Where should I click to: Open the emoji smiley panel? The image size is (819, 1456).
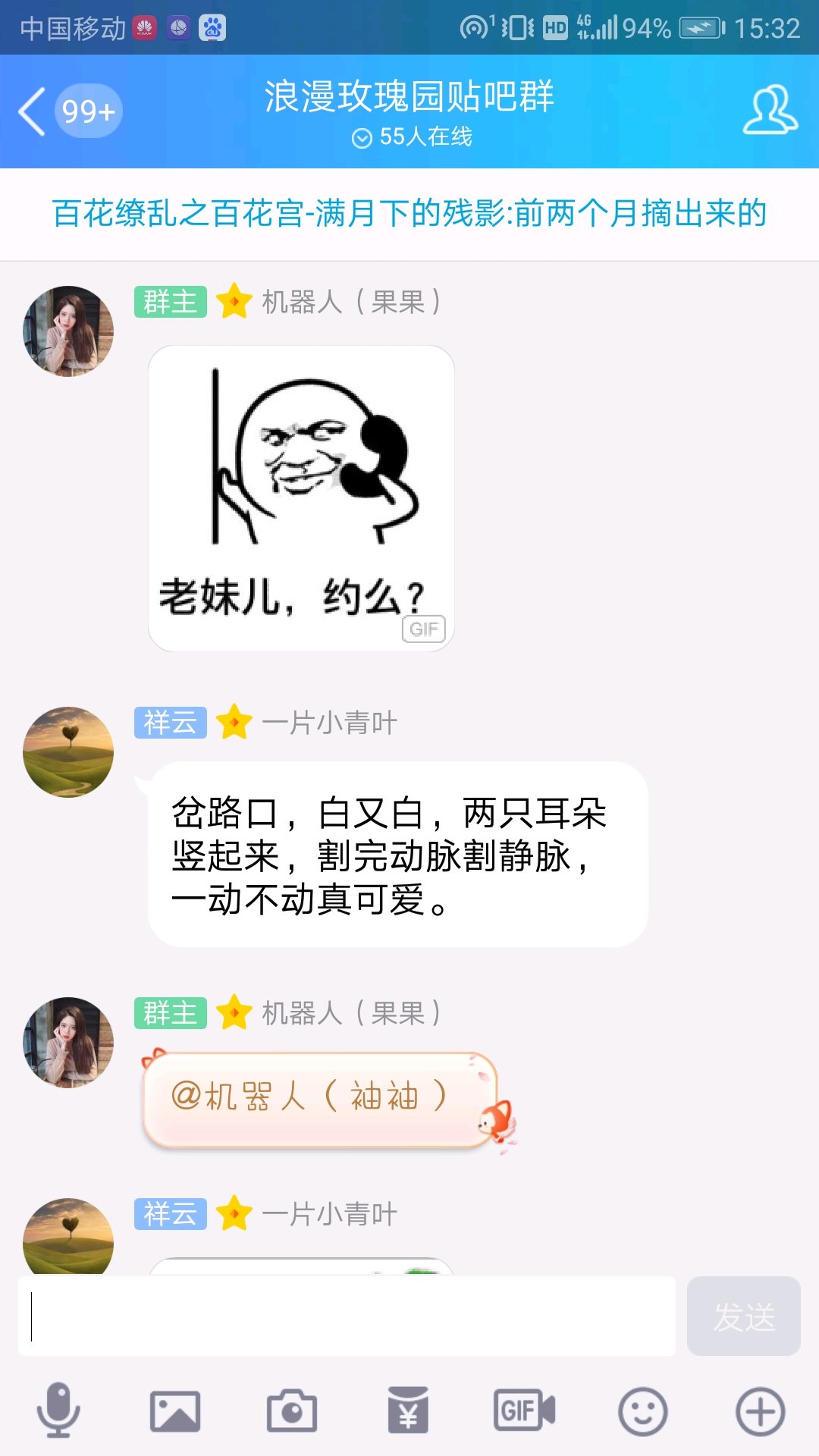642,1411
